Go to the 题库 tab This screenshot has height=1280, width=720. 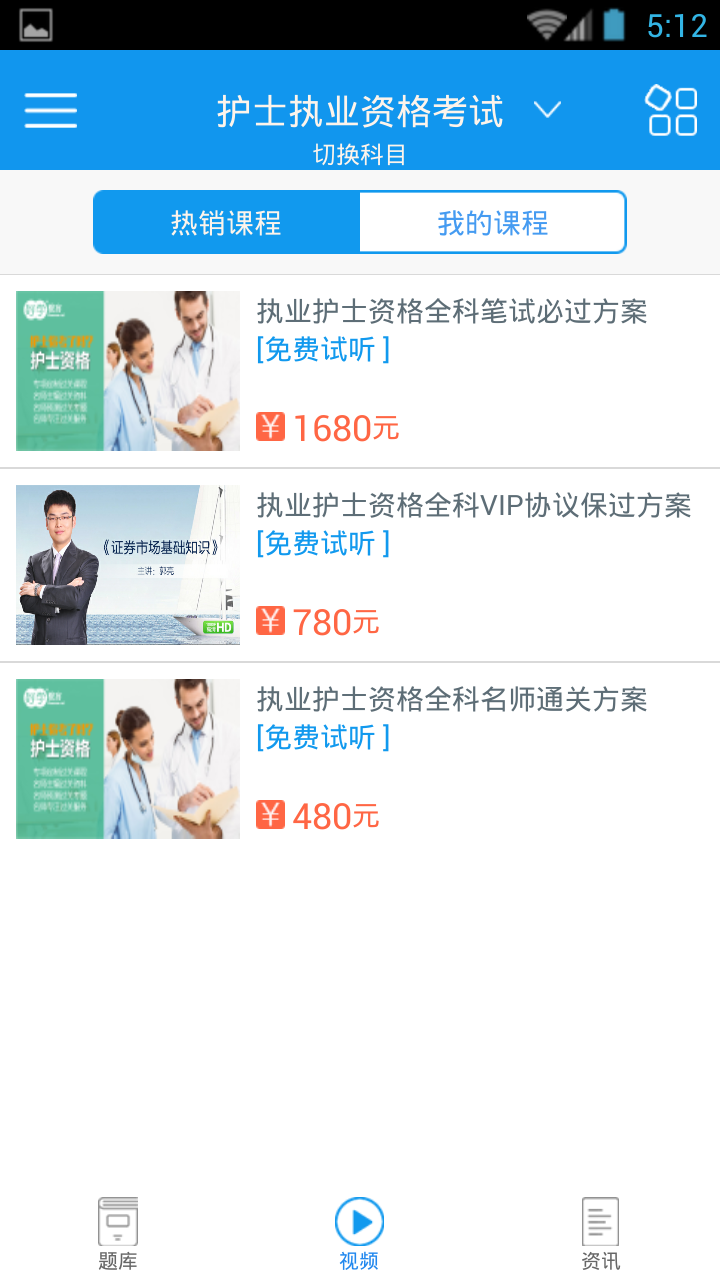pos(118,1233)
